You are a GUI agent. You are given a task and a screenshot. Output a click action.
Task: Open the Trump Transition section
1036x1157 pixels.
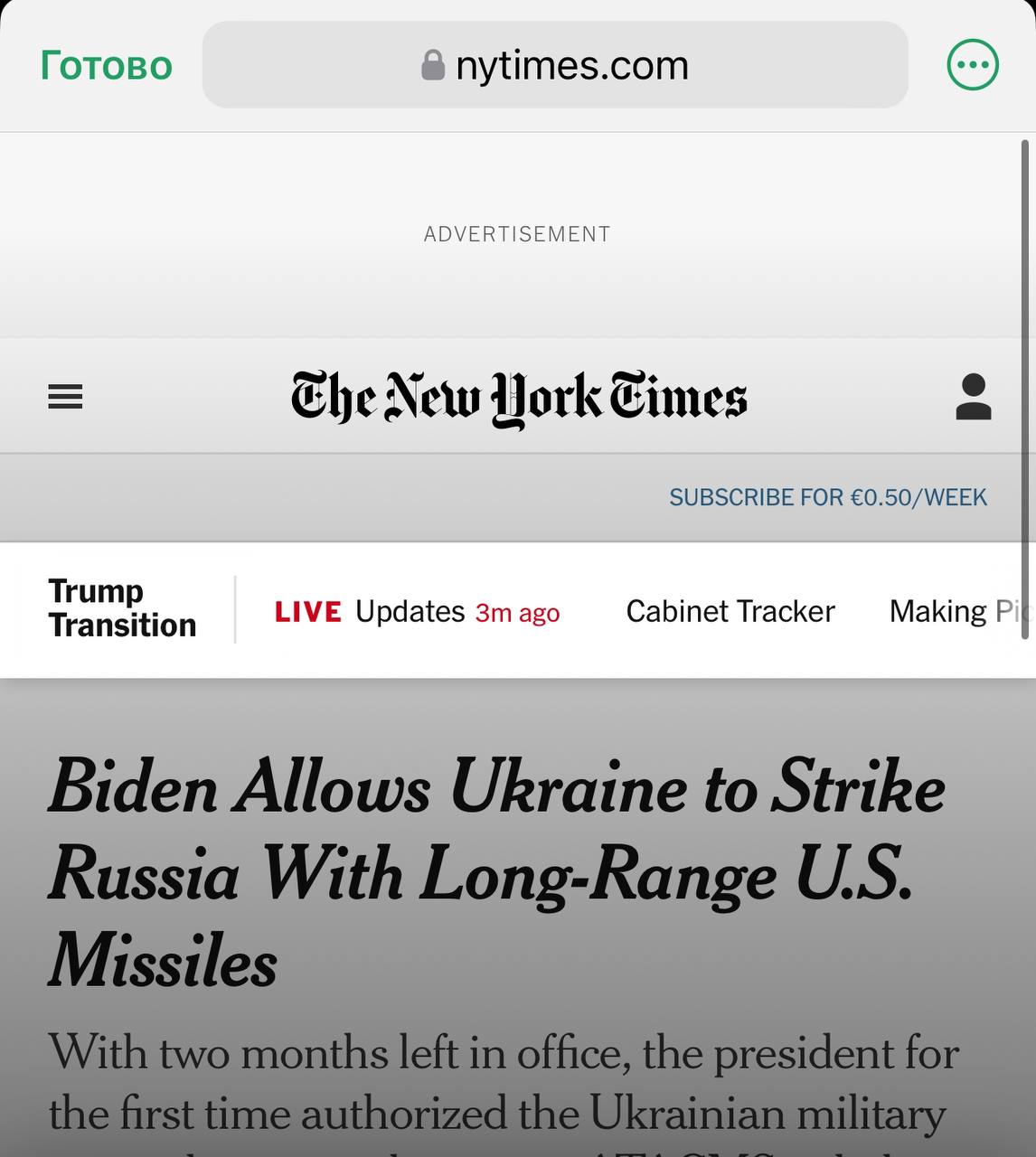coord(122,608)
